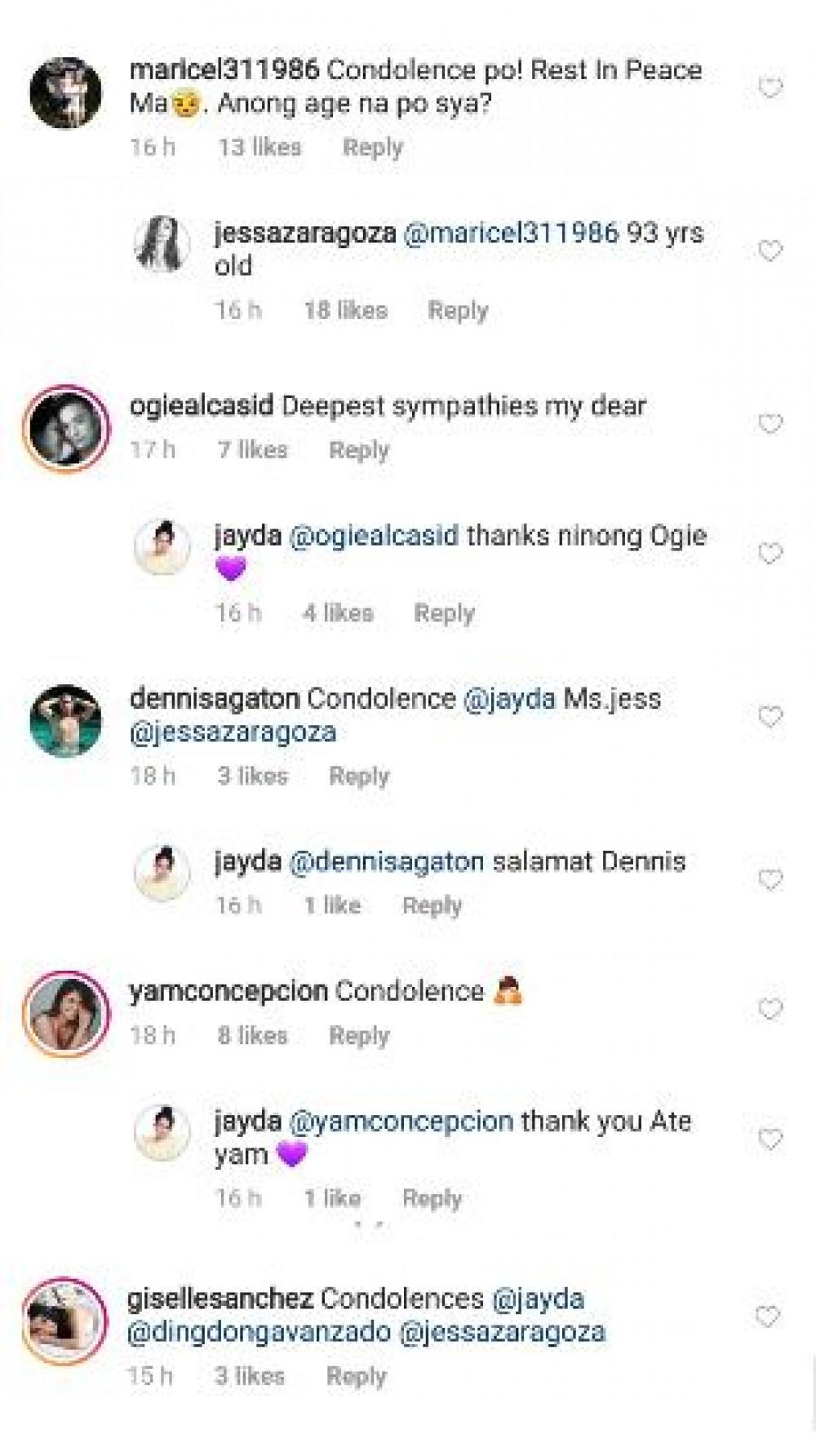
Task: Reply to jessazaragoza's 93 yrs old comment
Action: (x=458, y=311)
